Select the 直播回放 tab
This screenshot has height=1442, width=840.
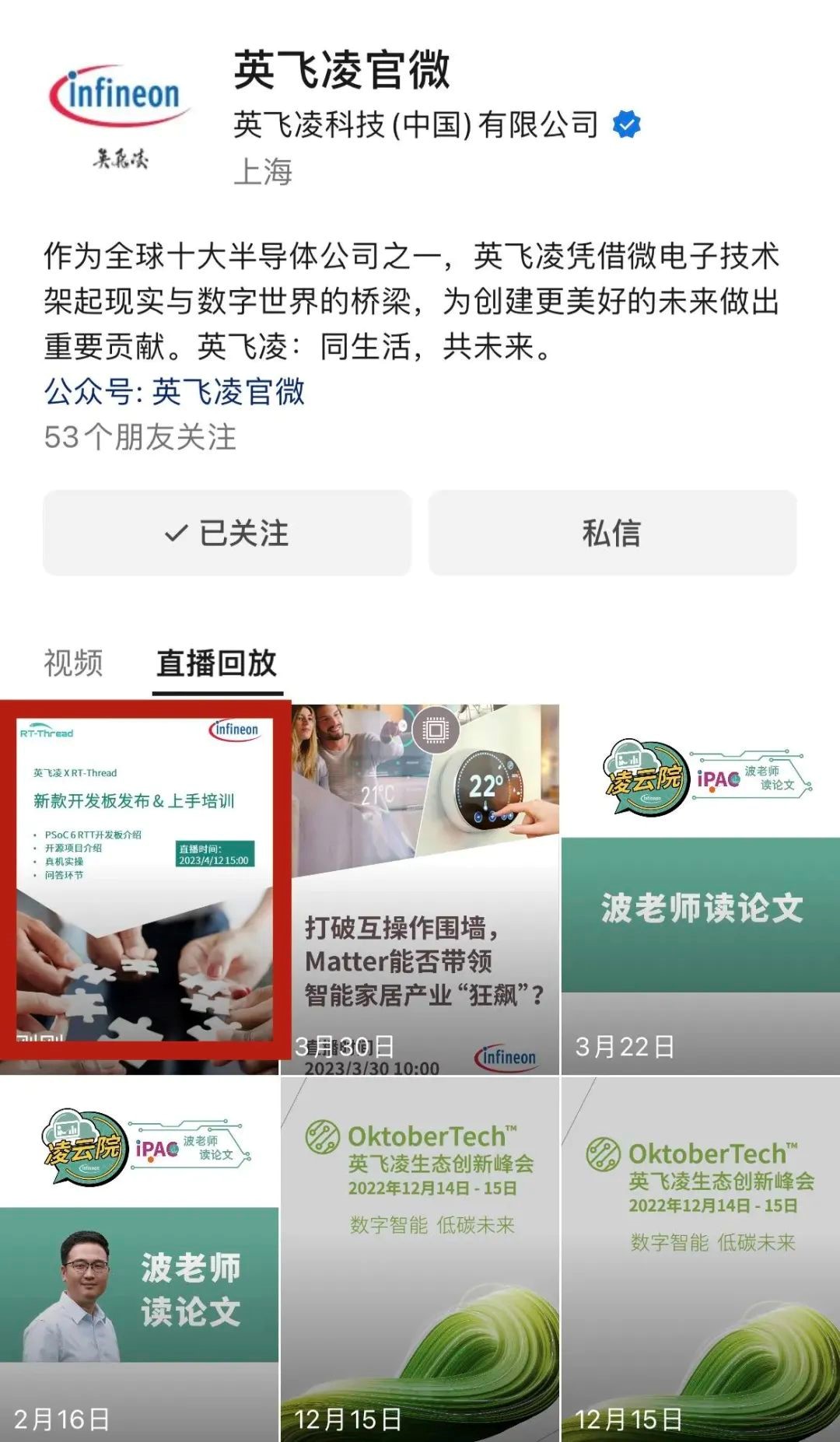click(217, 663)
